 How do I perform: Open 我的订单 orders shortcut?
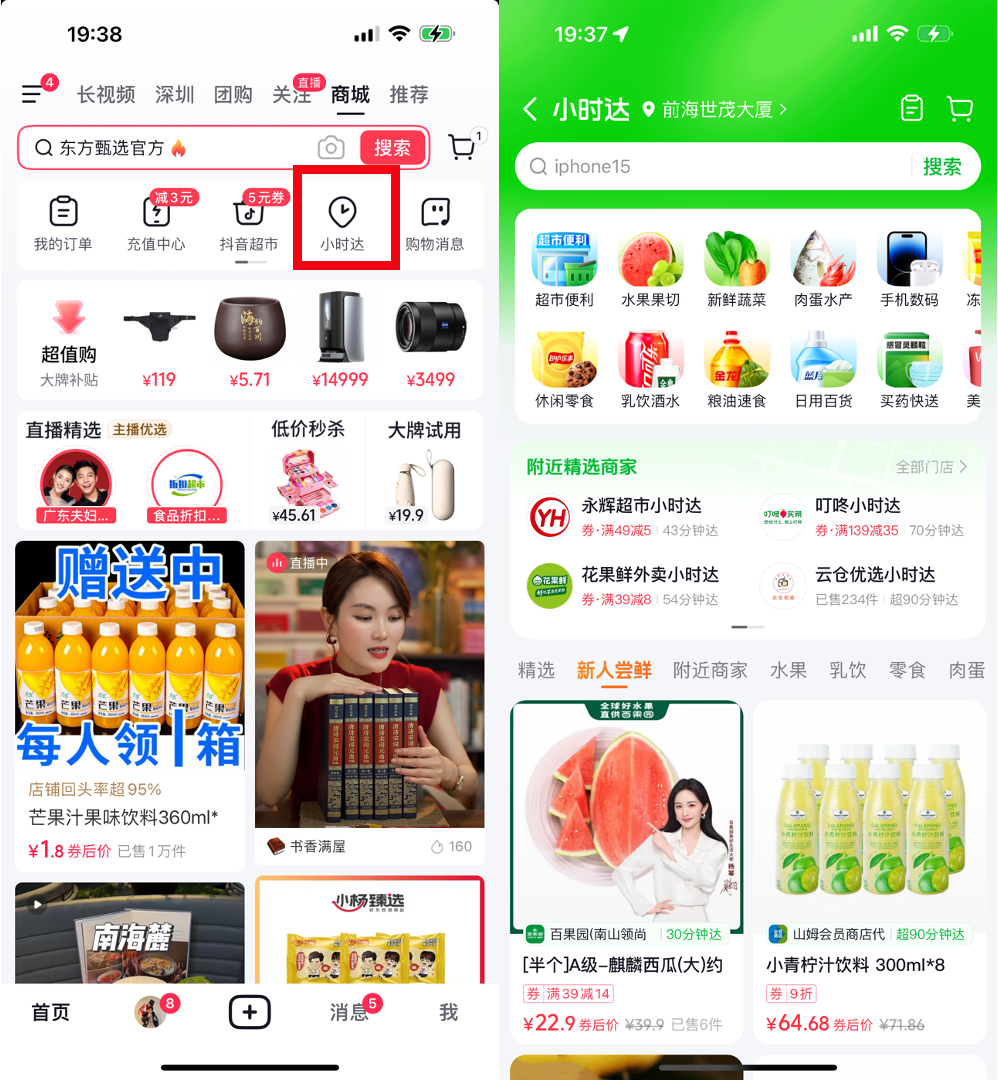click(x=63, y=221)
